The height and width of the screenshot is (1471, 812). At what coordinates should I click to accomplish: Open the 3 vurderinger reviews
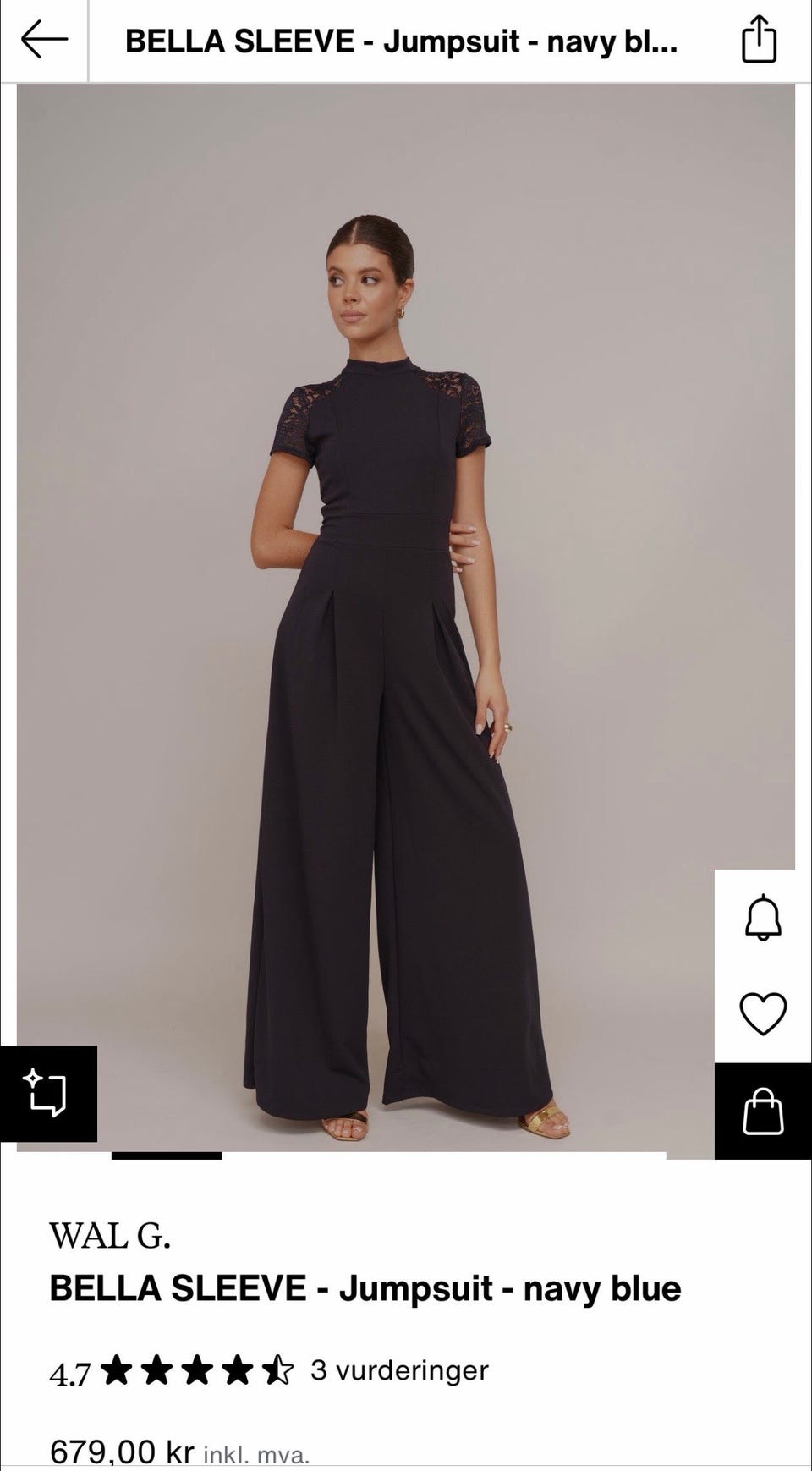399,1369
